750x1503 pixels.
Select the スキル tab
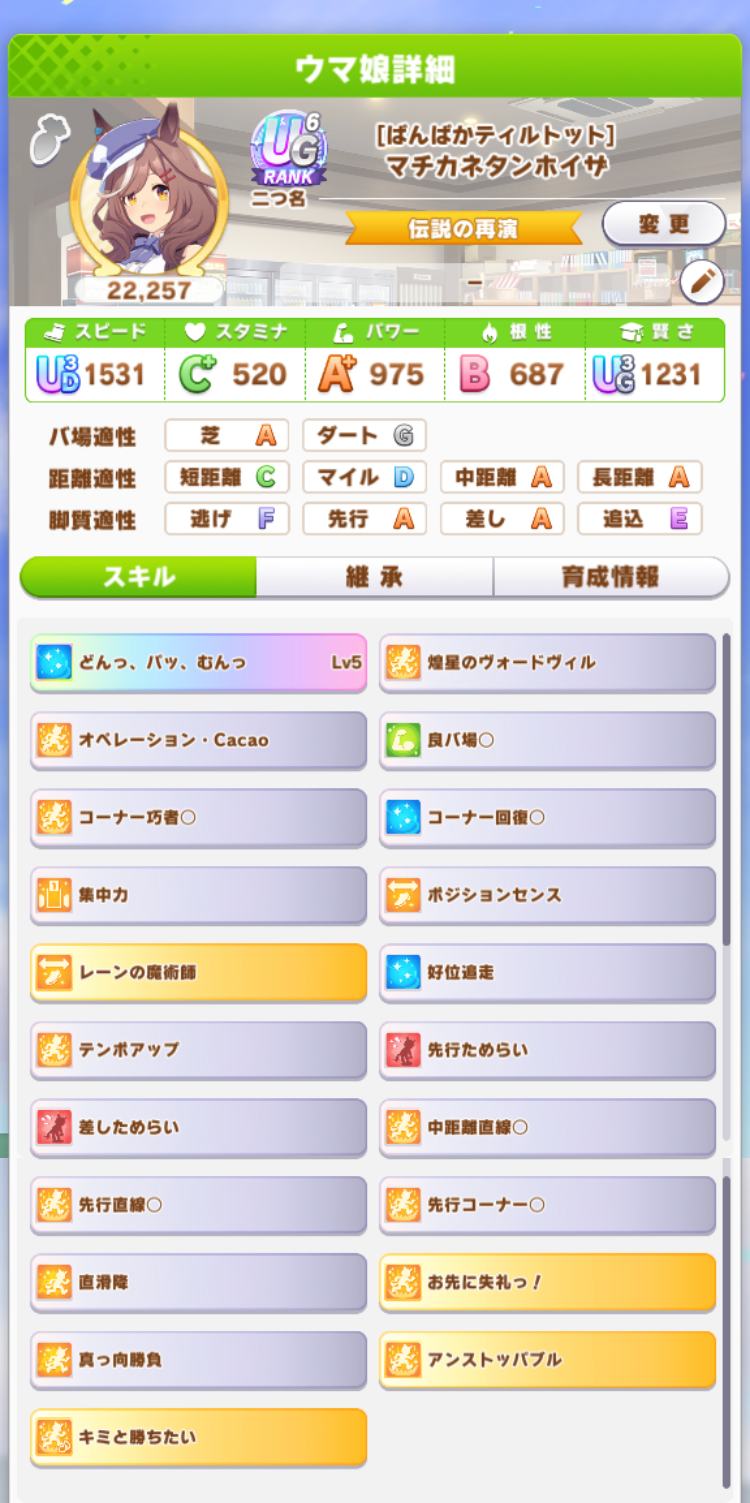pyautogui.click(x=139, y=577)
